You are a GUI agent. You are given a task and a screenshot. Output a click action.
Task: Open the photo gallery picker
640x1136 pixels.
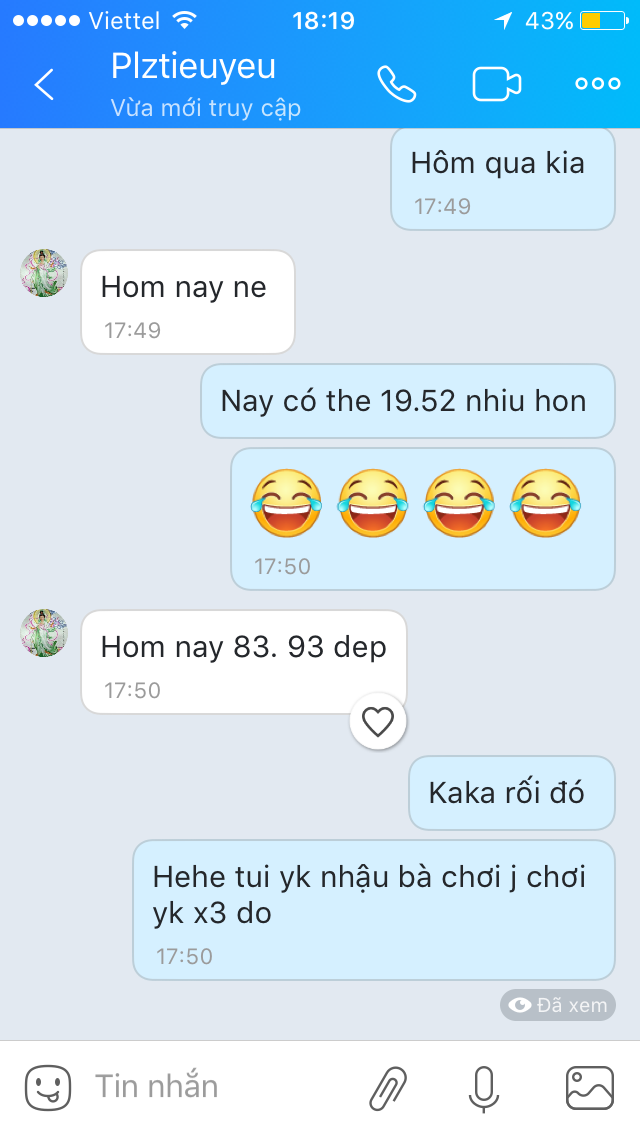point(589,1088)
